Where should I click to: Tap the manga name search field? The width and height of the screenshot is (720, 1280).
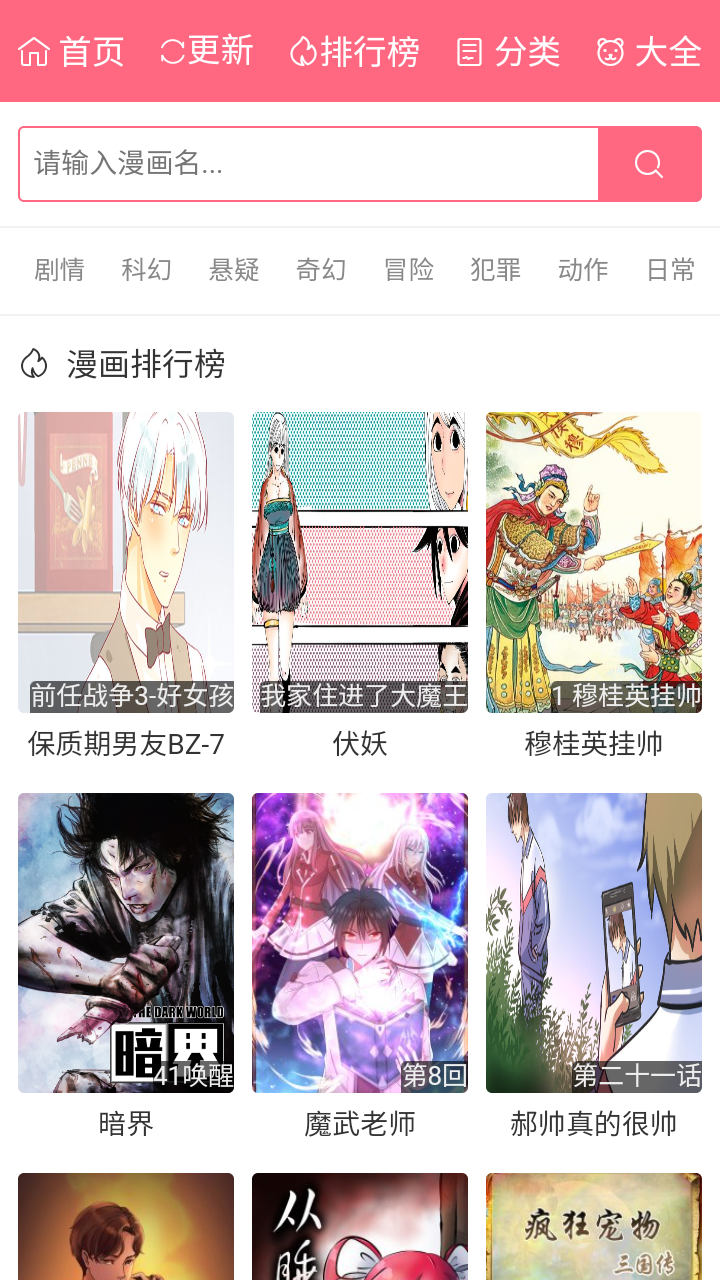(309, 164)
